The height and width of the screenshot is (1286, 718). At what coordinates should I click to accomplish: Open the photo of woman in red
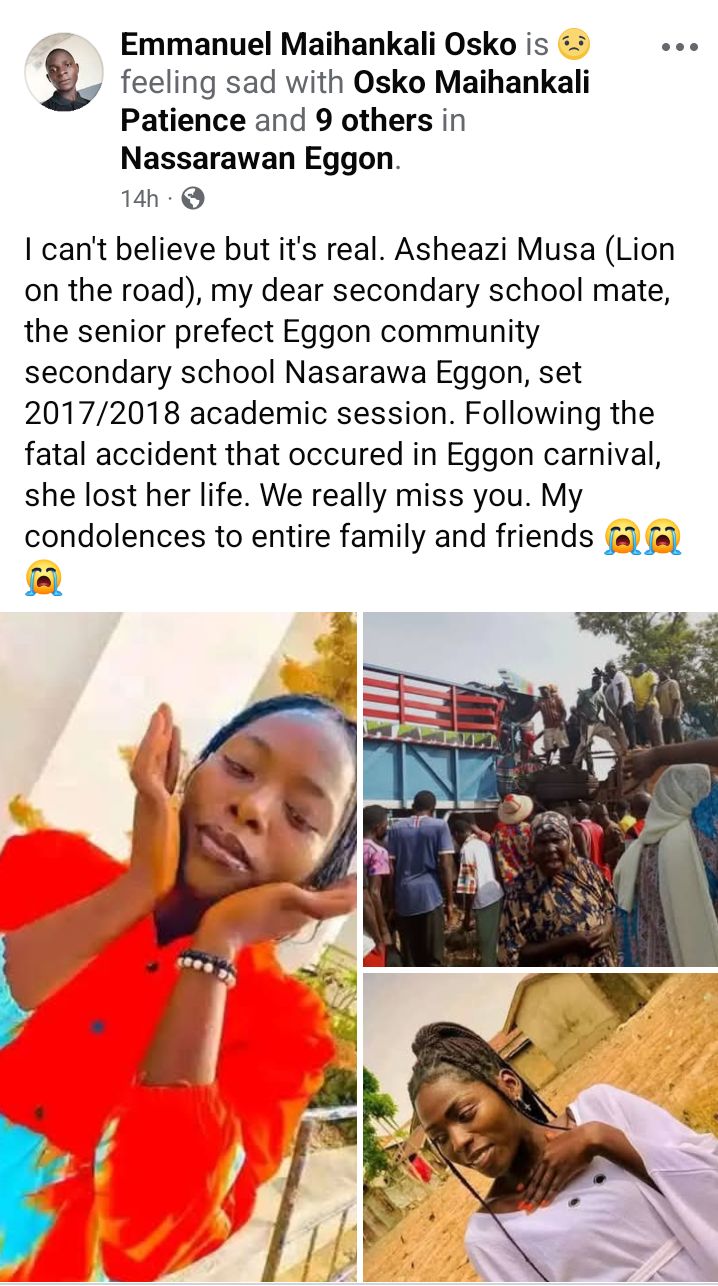click(178, 945)
